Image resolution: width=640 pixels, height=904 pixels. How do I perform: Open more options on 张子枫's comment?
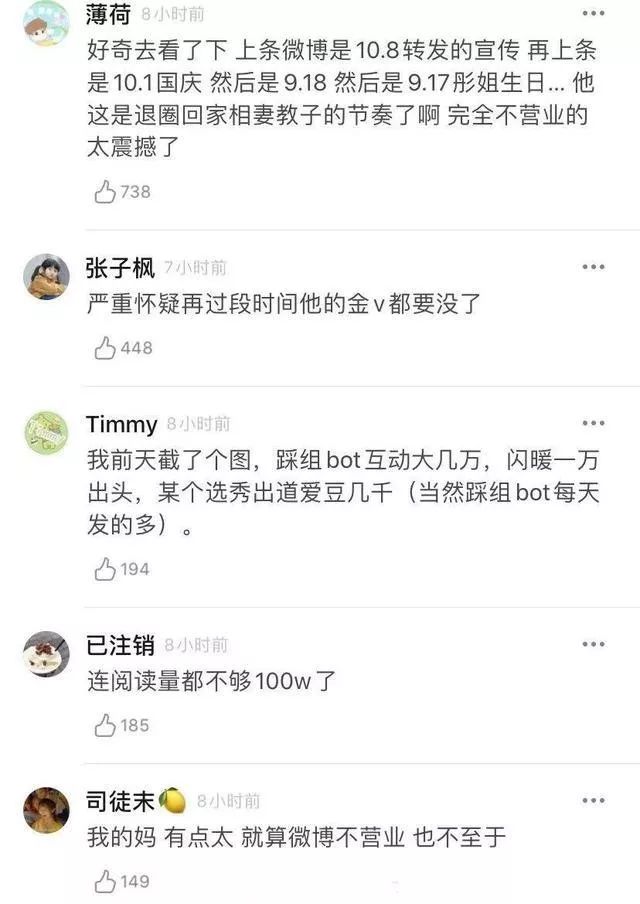click(x=593, y=267)
